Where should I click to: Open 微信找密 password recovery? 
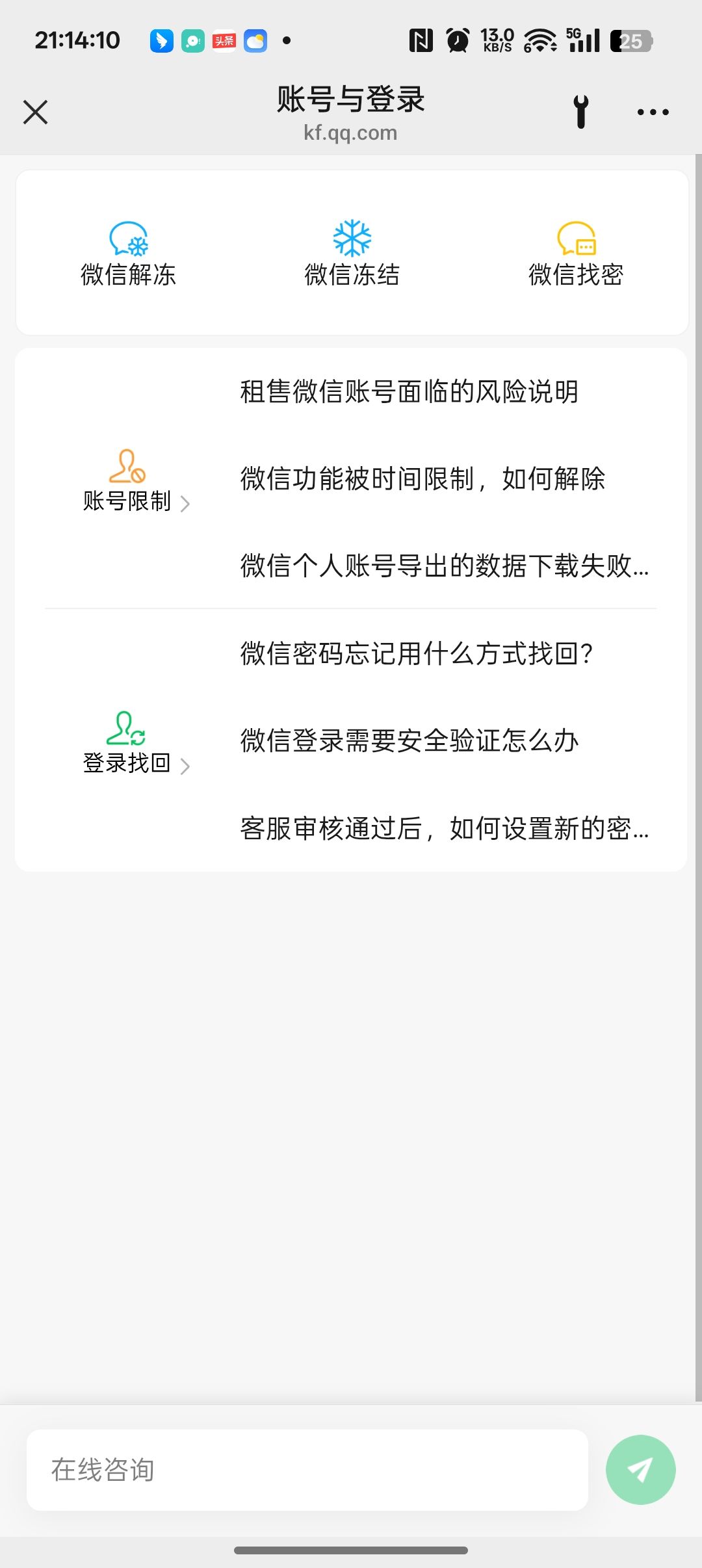click(576, 255)
